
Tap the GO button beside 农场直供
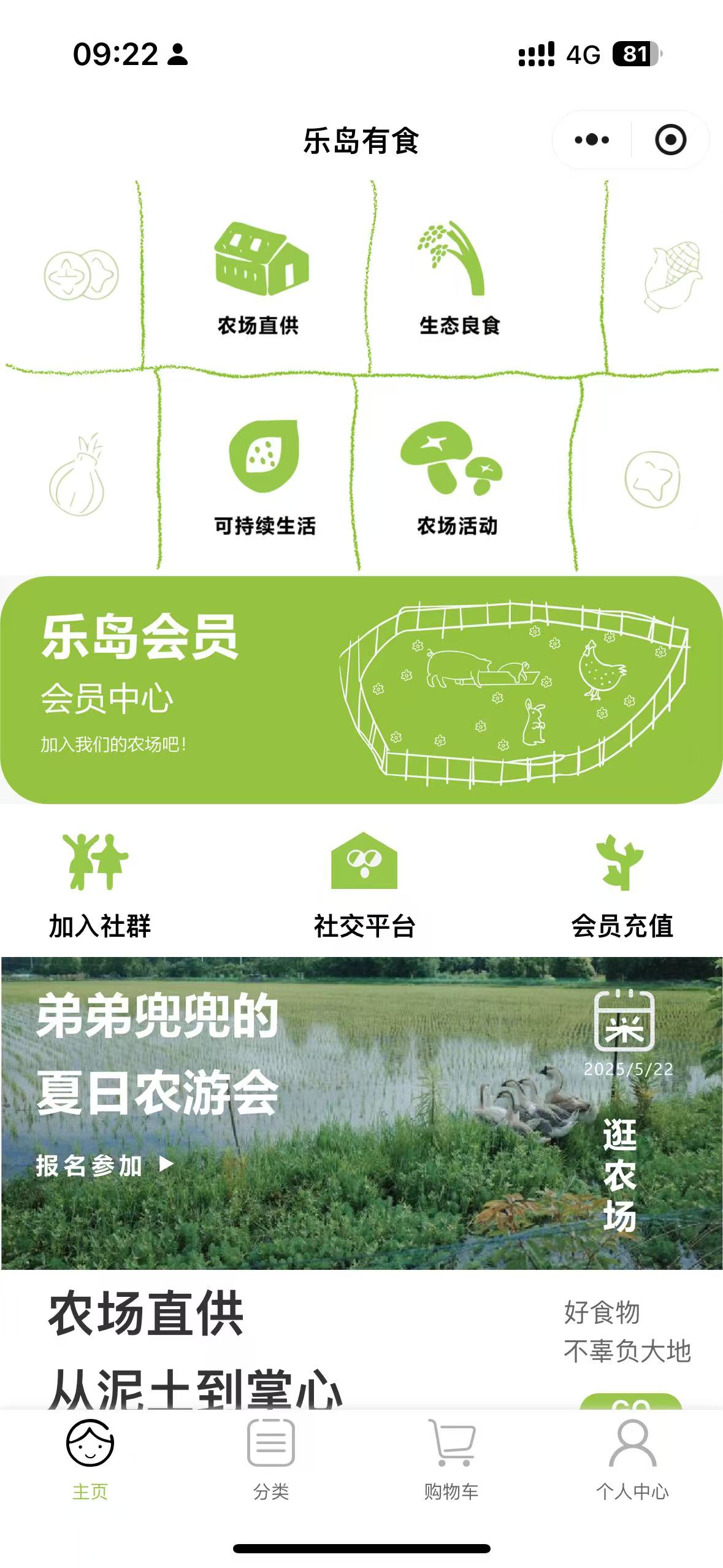630,1401
